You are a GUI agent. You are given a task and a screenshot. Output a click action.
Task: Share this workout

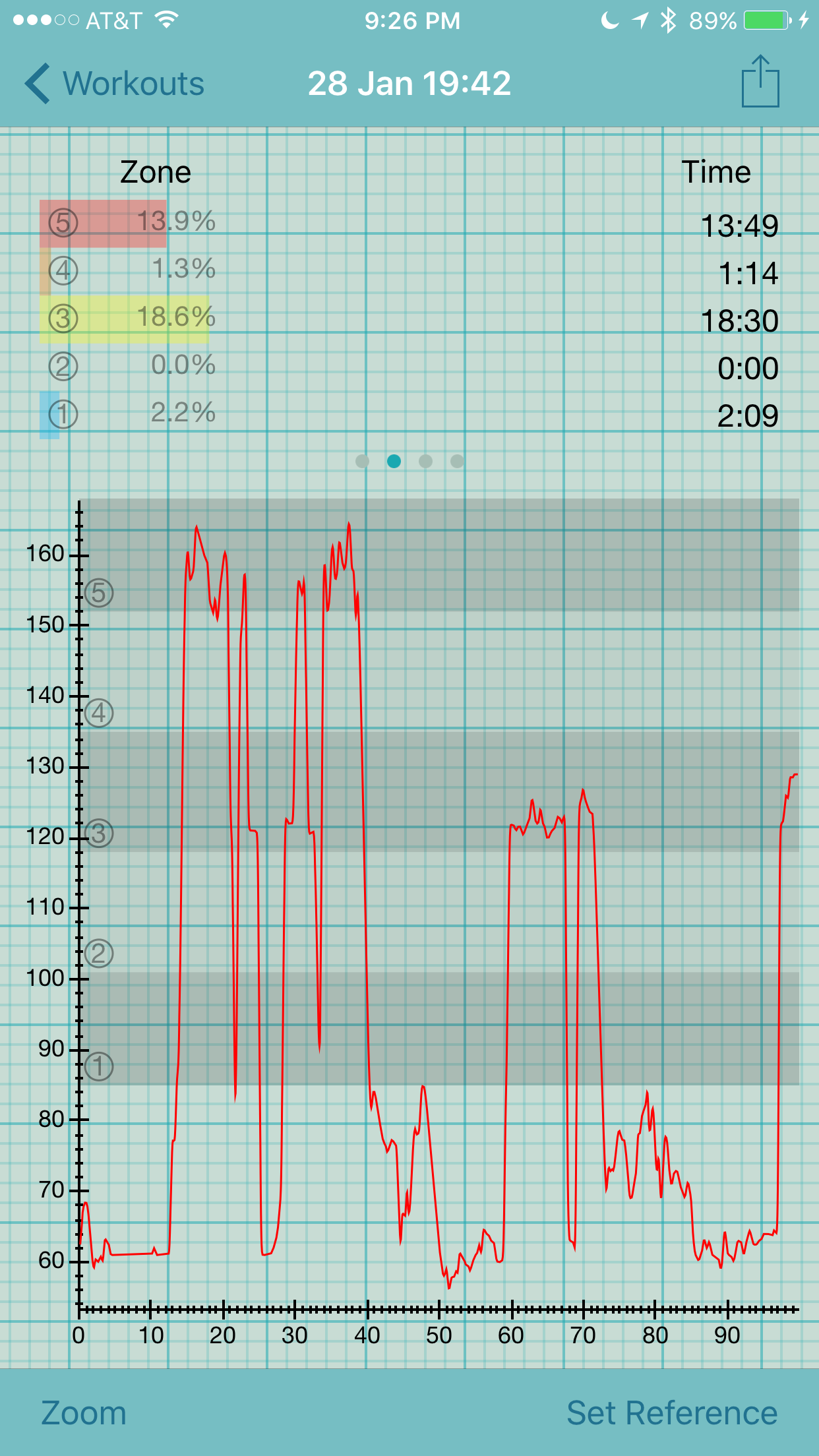[x=760, y=81]
